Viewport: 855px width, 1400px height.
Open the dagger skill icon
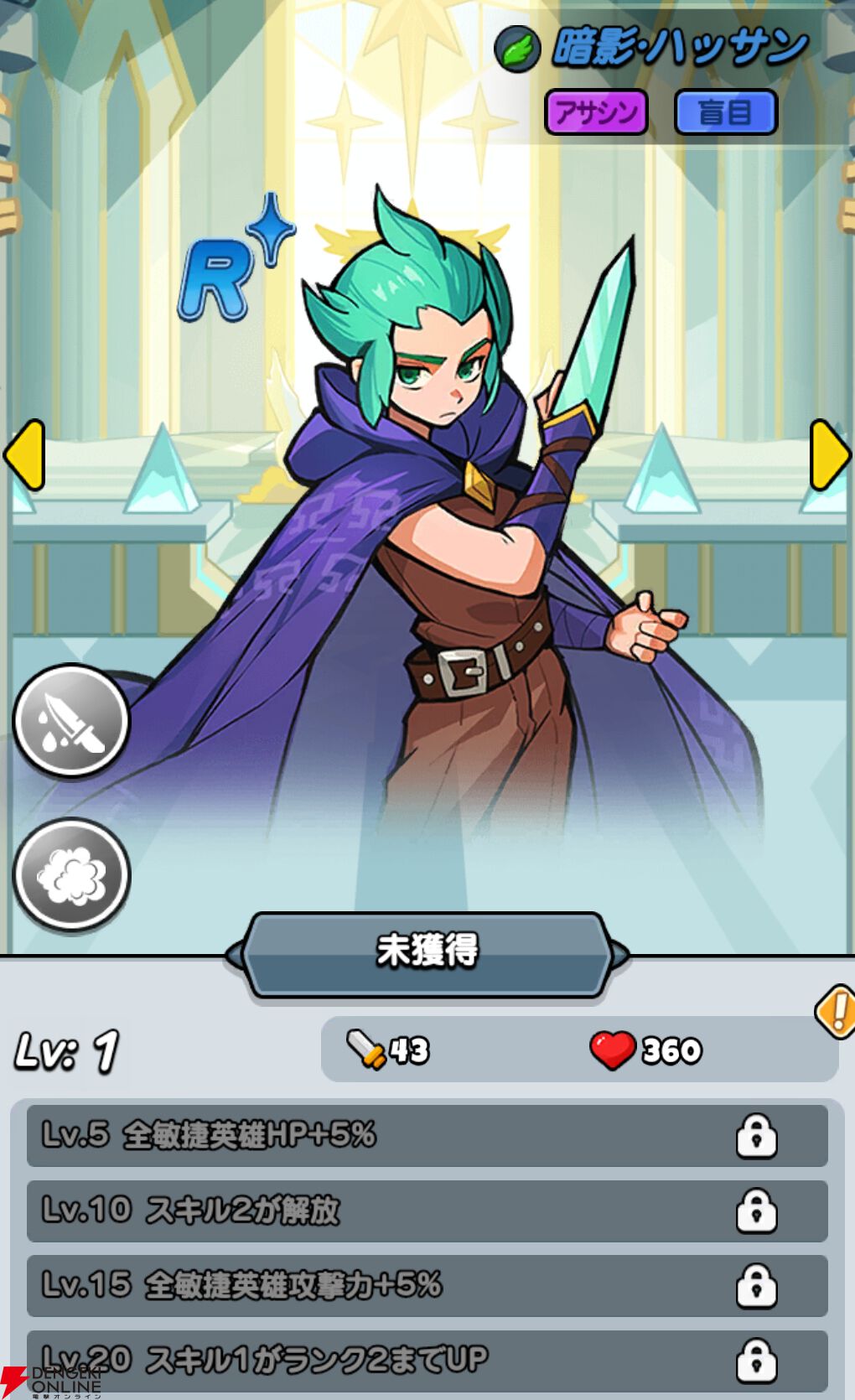click(x=71, y=722)
